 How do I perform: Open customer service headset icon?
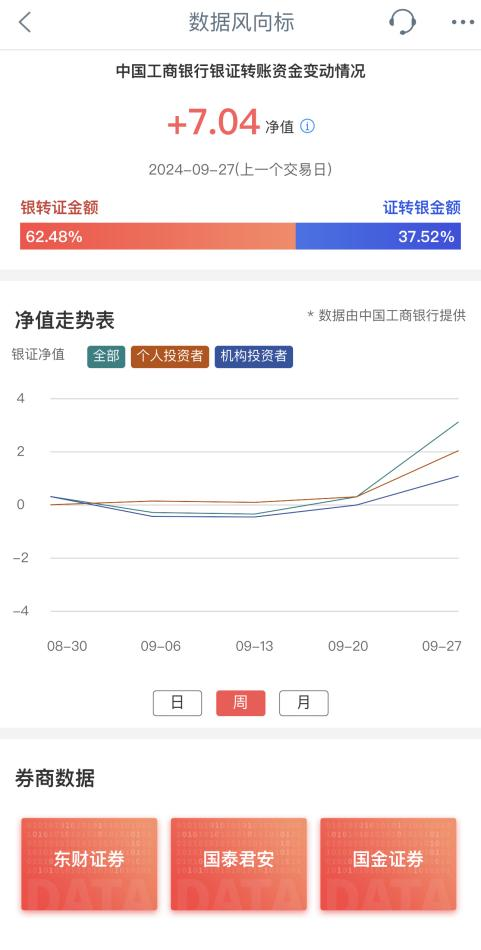tap(402, 22)
